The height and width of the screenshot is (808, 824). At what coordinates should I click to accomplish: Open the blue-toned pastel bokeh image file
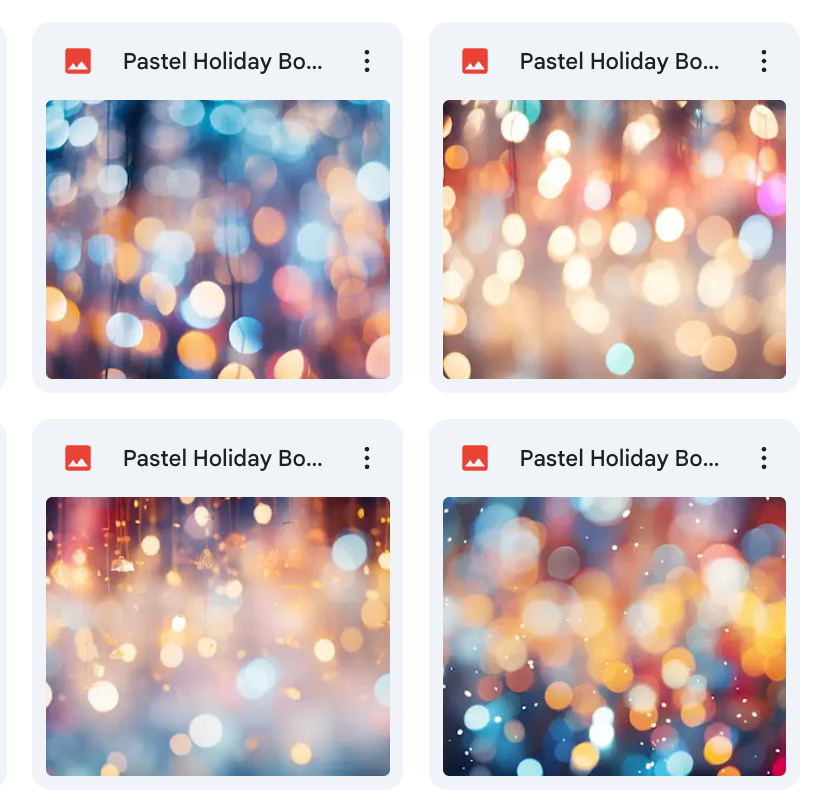(x=218, y=239)
